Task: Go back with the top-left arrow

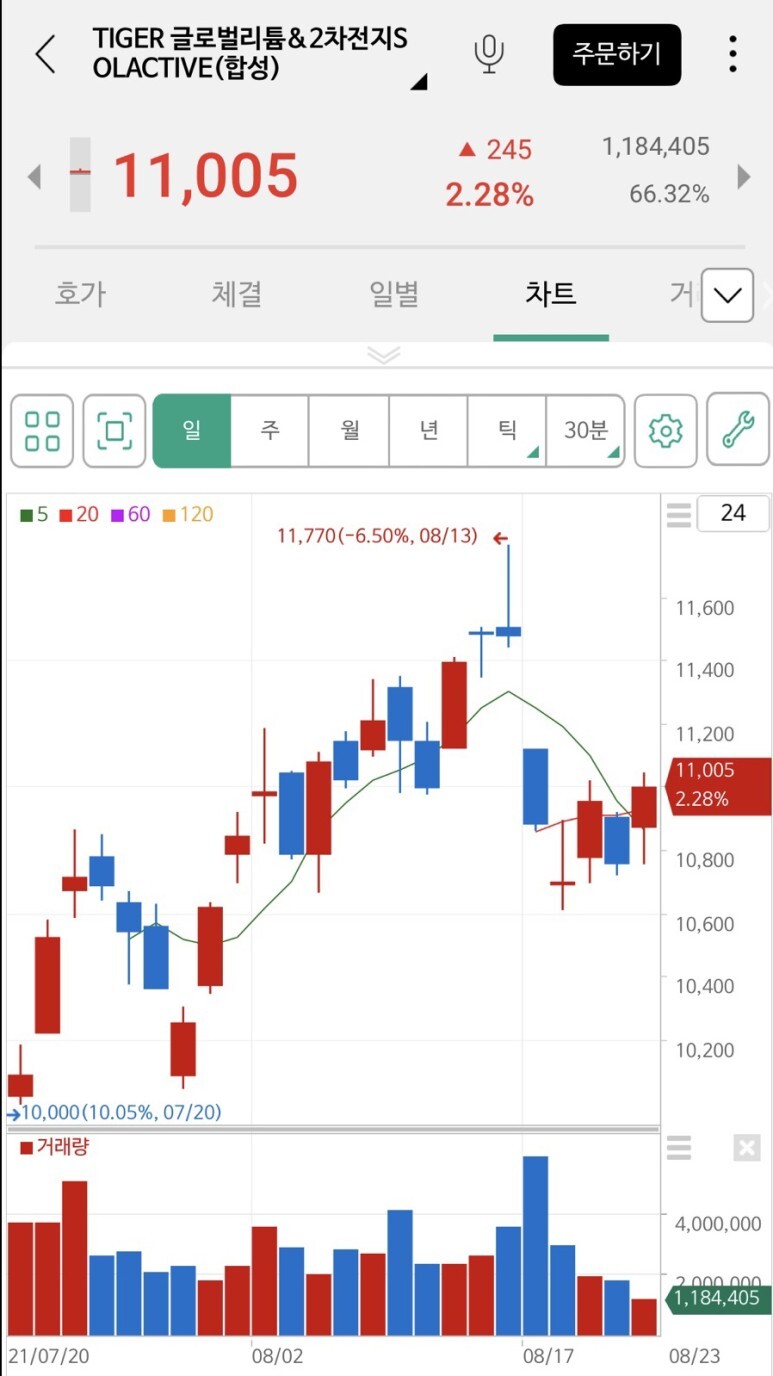Action: (x=45, y=54)
